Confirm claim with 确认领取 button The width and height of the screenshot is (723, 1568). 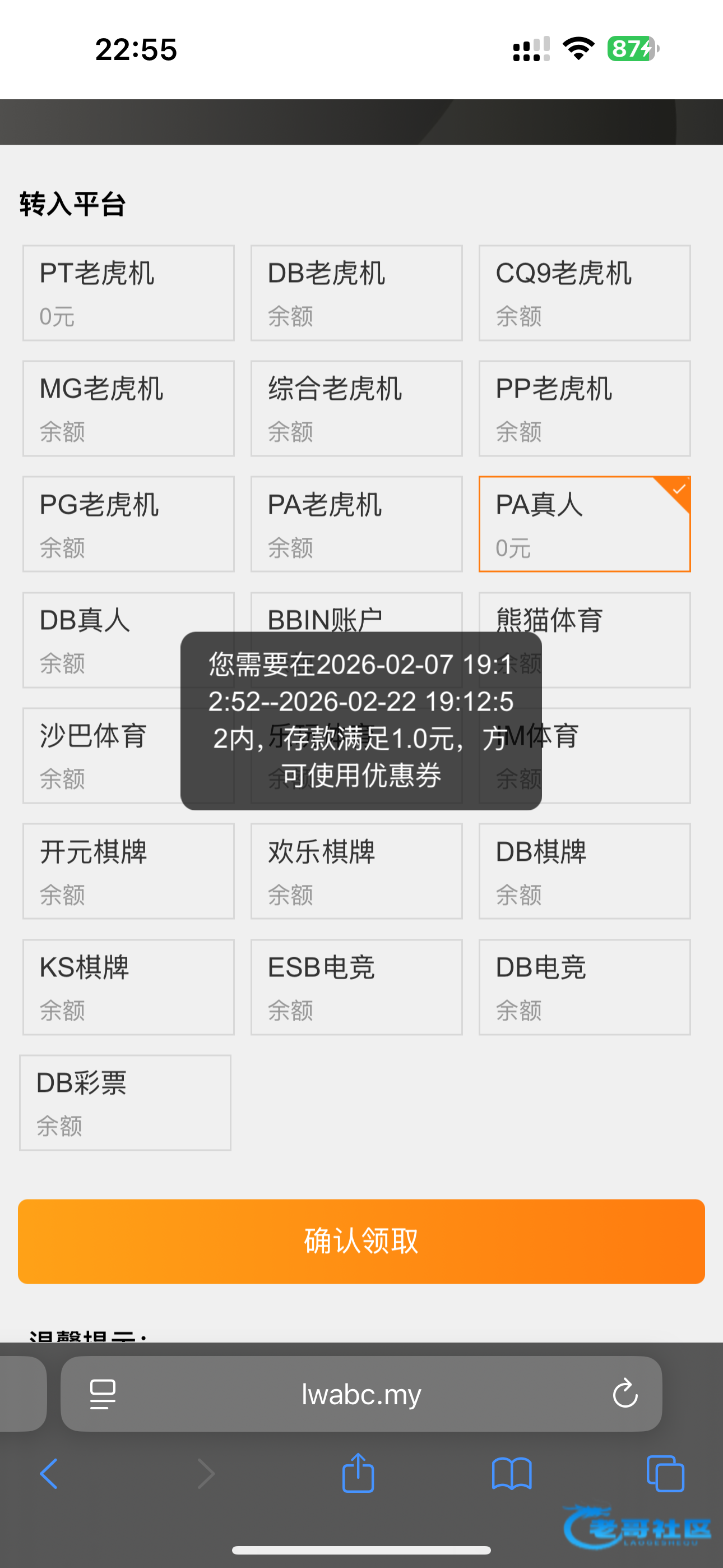(x=361, y=1241)
